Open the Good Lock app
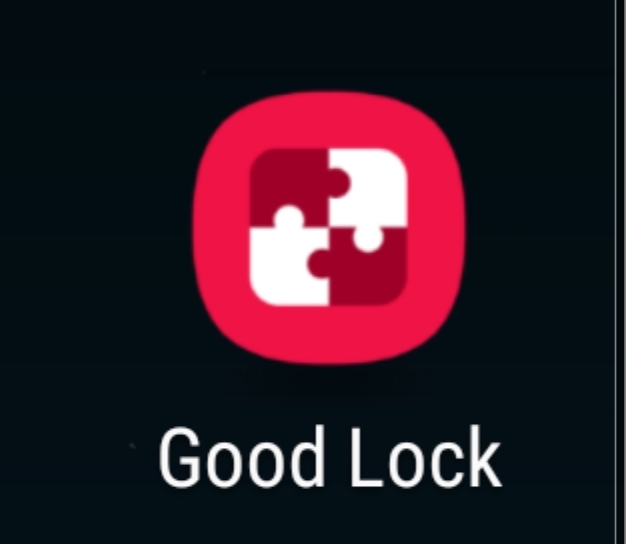Viewport: 626px width, 544px height. coord(328,226)
